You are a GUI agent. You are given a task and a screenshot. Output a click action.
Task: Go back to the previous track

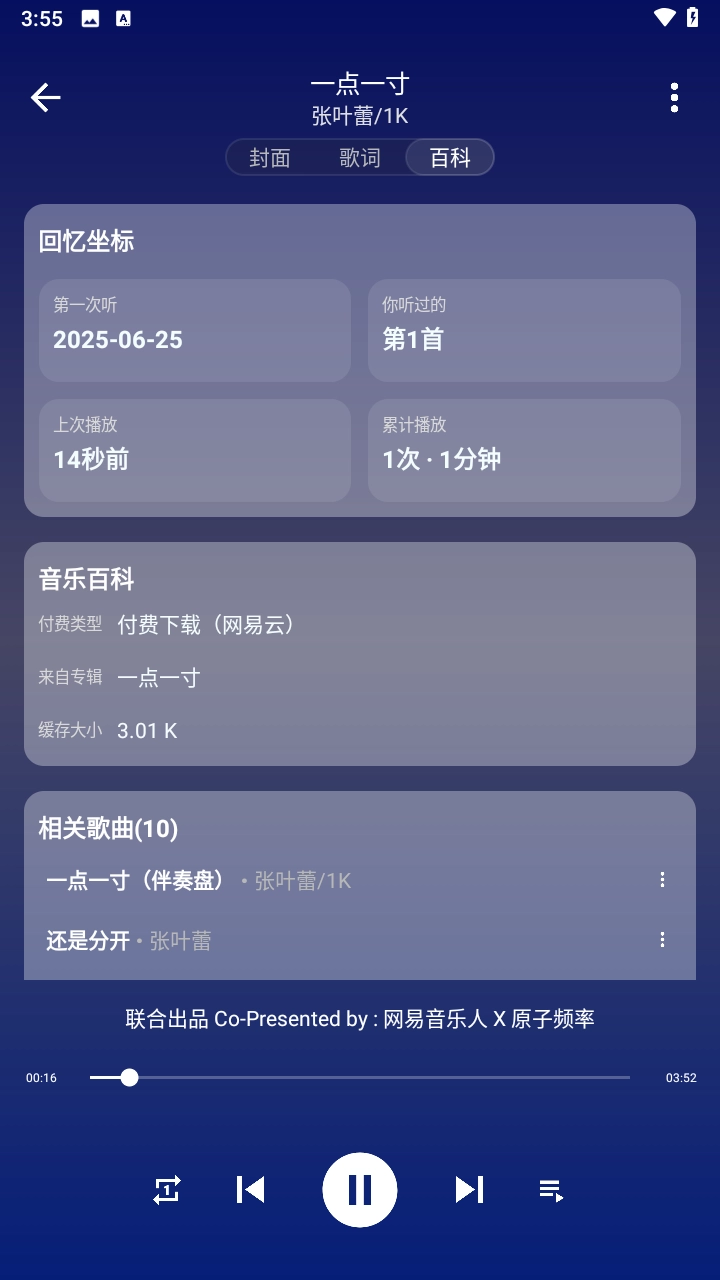250,1190
